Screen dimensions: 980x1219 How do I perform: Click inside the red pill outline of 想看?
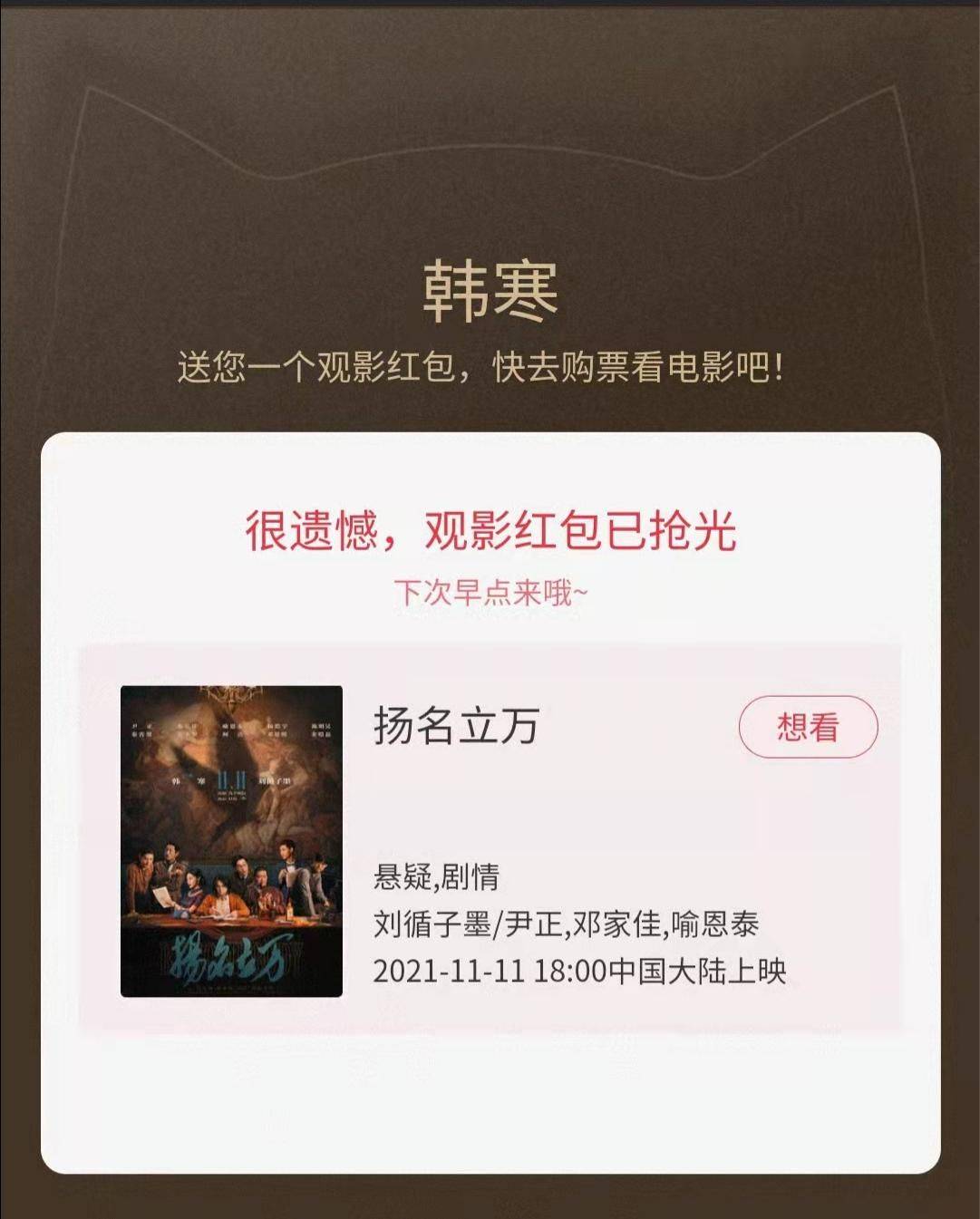coord(808,725)
